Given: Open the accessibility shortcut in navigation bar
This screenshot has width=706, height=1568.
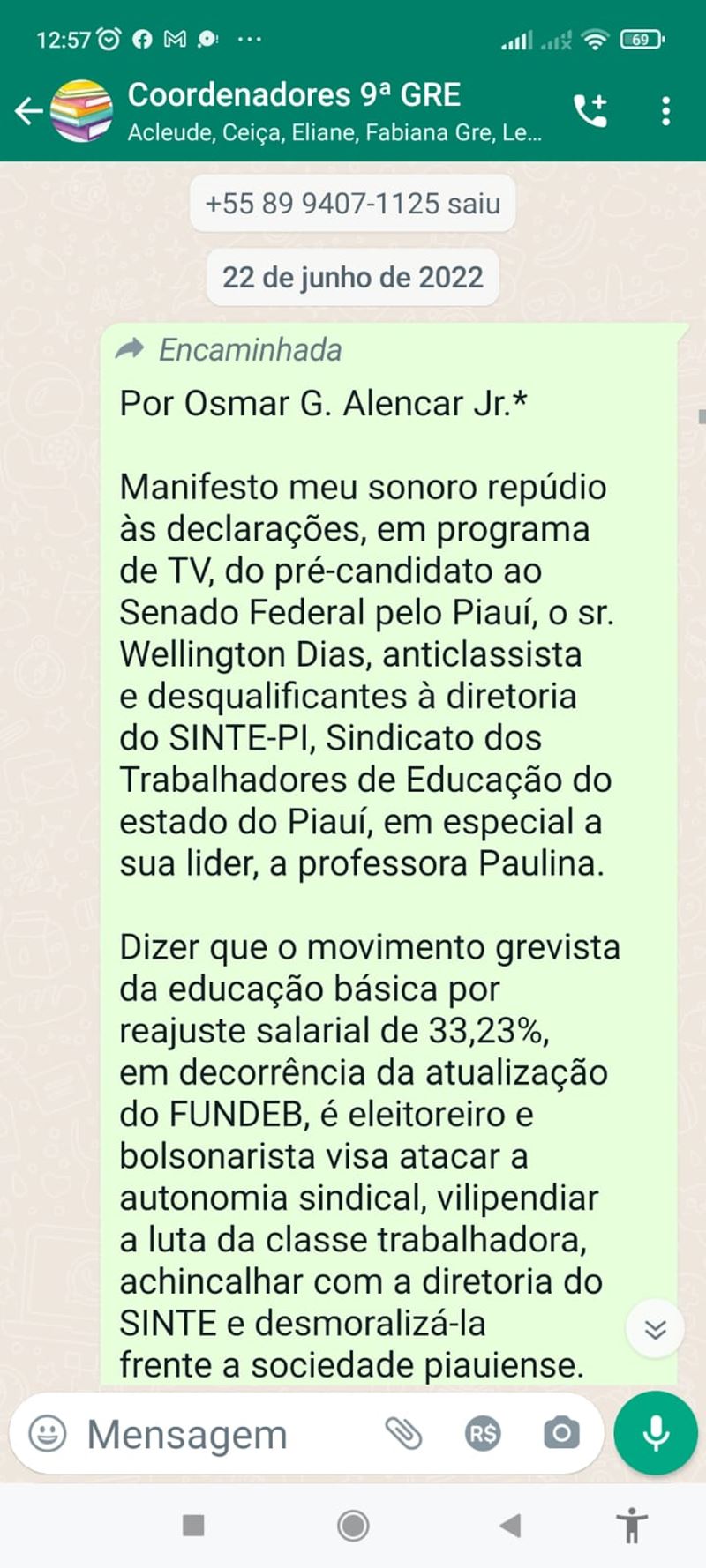Looking at the screenshot, I should click(x=632, y=1525).
